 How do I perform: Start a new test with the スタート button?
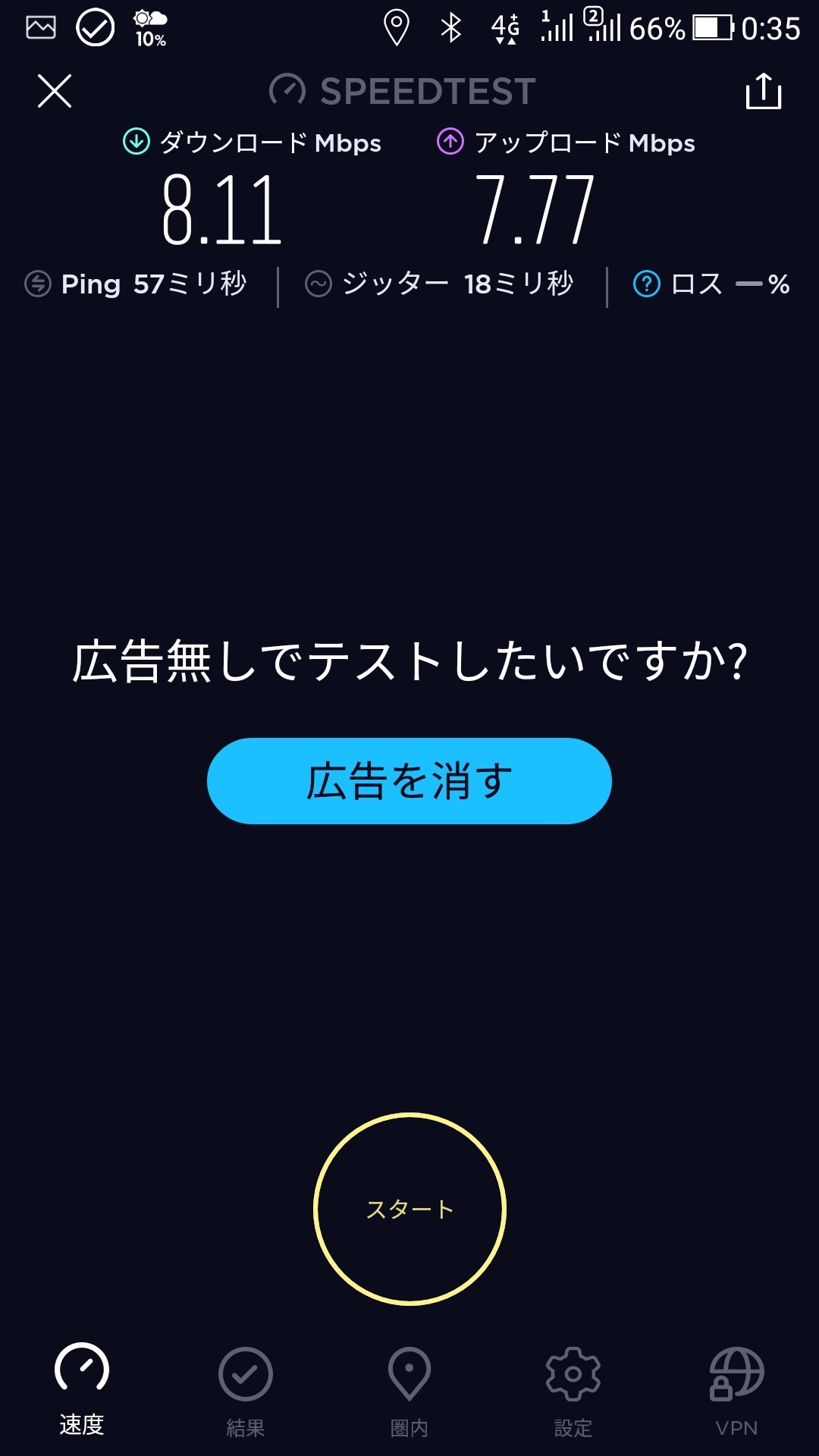[409, 1209]
